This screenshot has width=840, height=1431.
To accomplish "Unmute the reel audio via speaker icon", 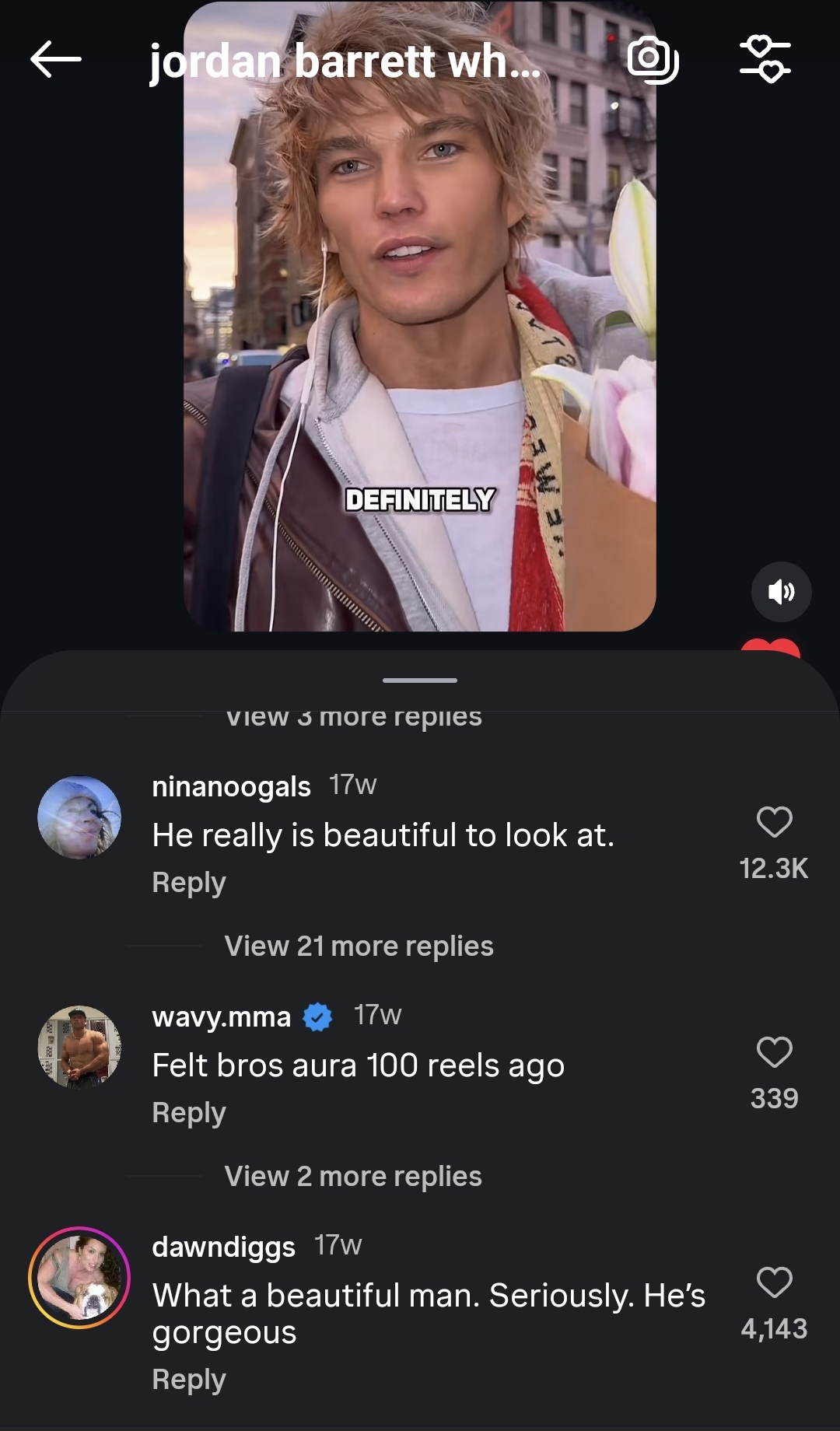I will 782,592.
